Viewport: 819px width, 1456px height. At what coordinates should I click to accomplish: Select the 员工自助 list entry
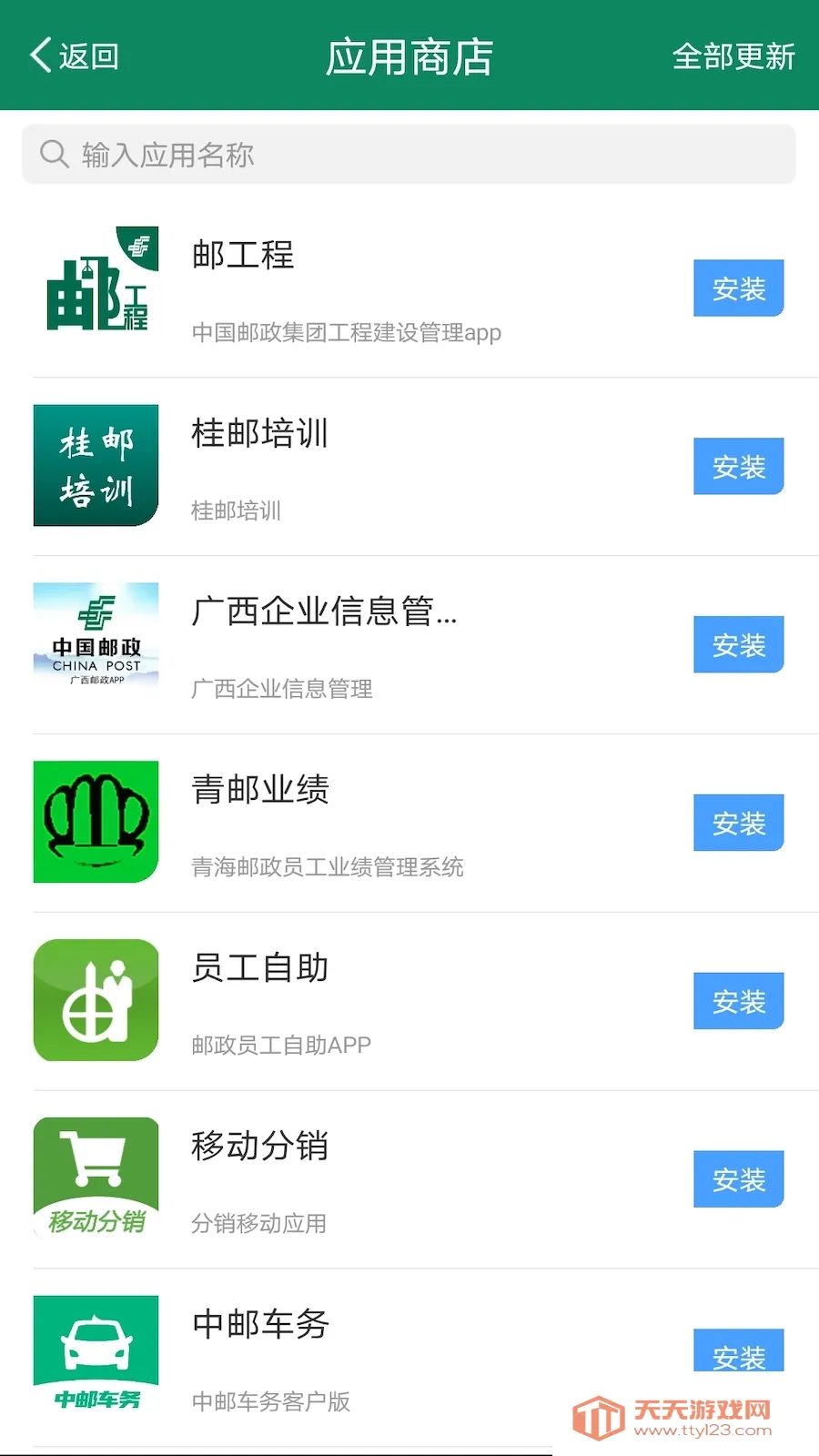click(364, 999)
